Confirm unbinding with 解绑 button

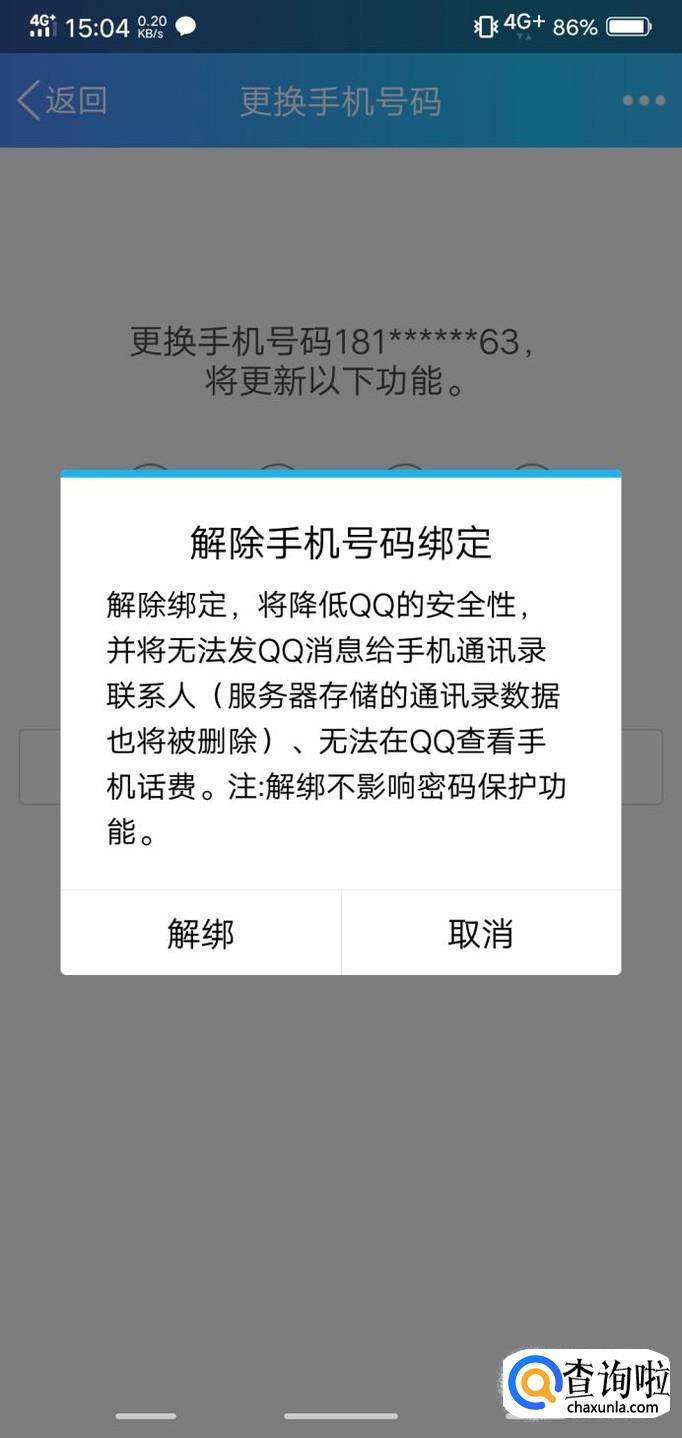click(x=200, y=934)
